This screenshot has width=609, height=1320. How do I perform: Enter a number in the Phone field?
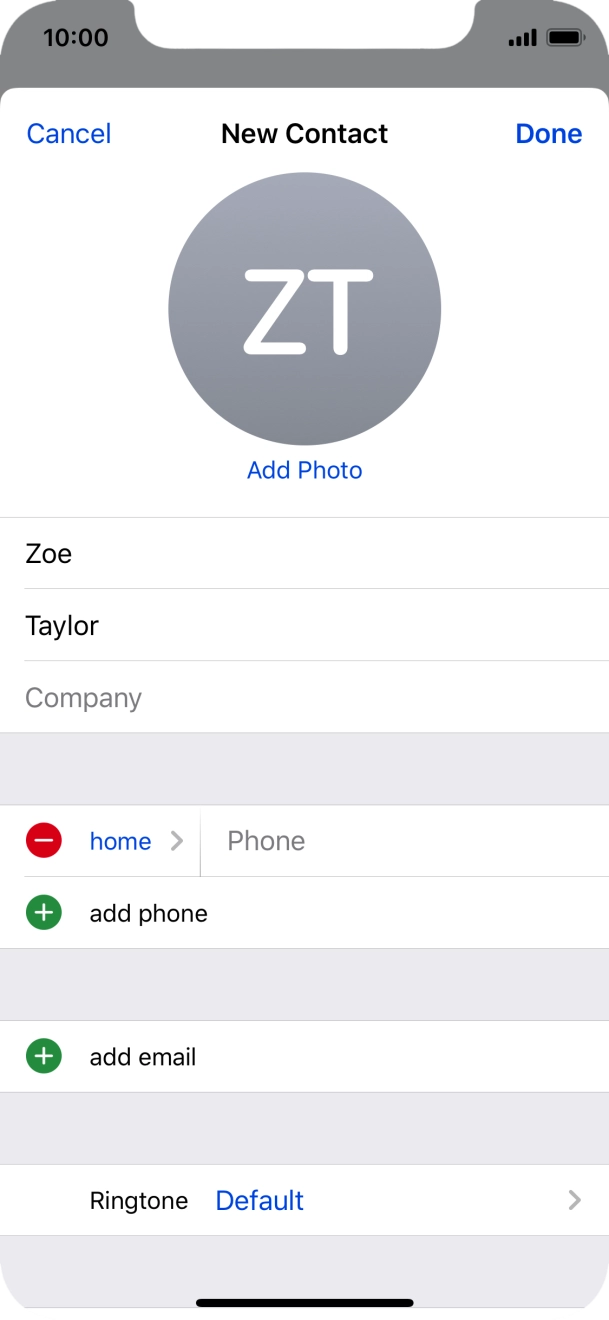pos(405,841)
